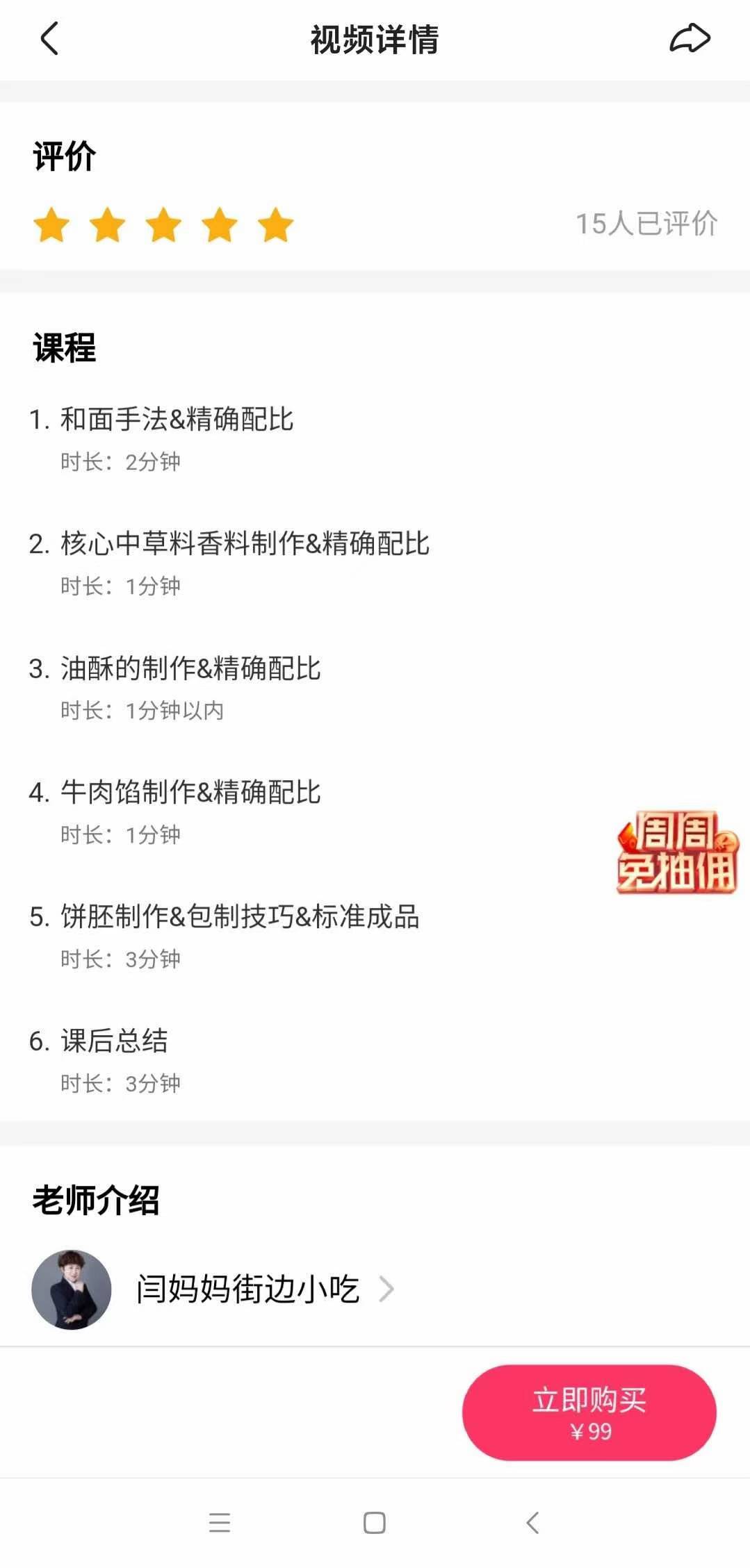Image resolution: width=750 pixels, height=1568 pixels.
Task: Open lesson 5 饼胚制作&包制技巧
Action: pyautogui.click(x=239, y=916)
